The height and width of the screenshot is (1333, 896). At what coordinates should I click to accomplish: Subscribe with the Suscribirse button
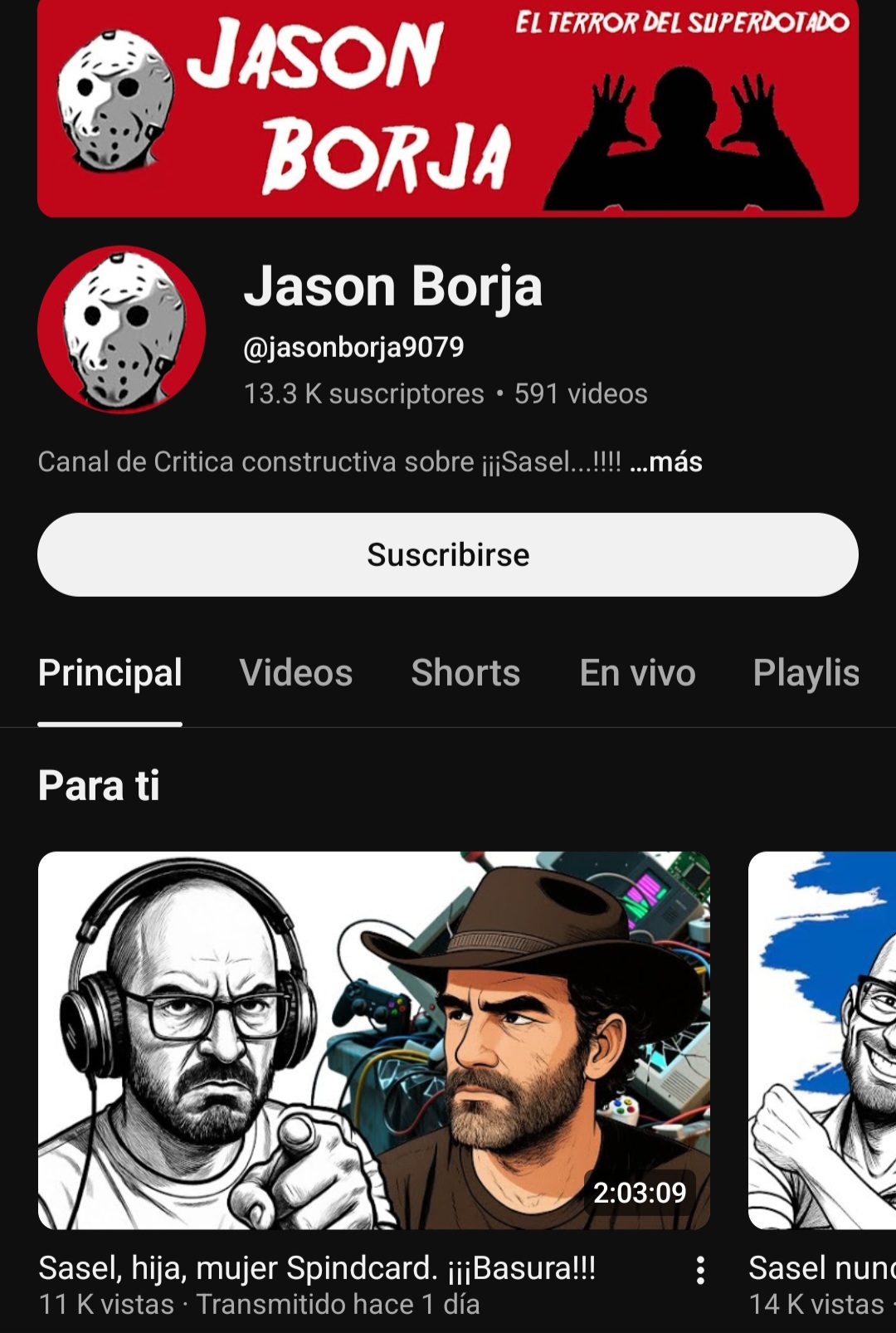point(448,554)
